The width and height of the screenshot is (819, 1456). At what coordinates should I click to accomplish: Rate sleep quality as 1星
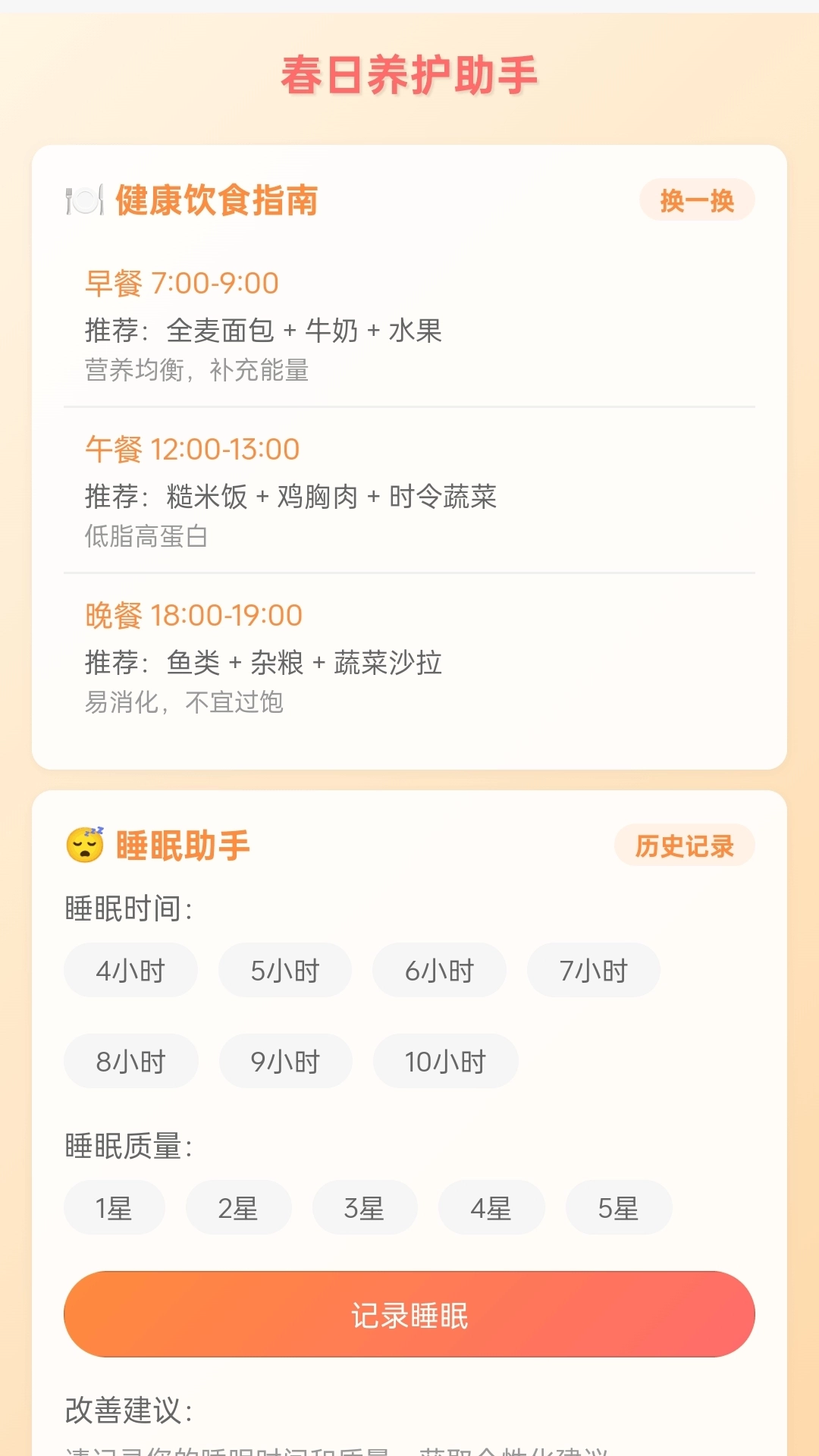115,1208
